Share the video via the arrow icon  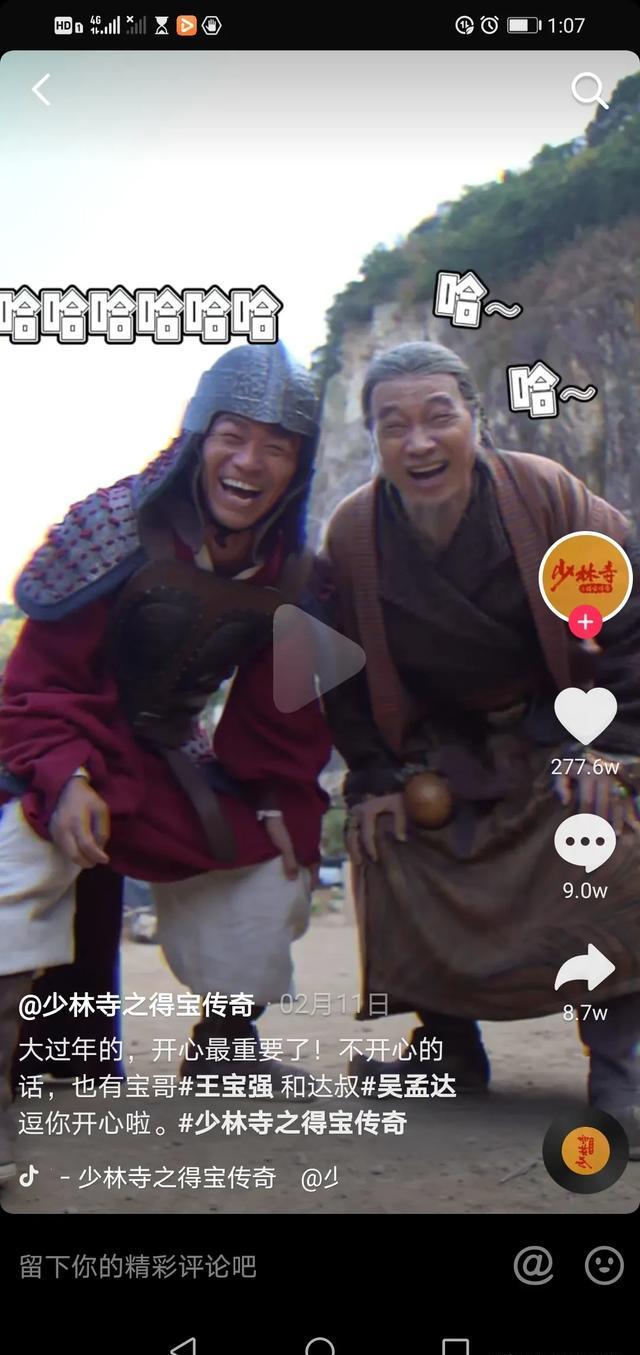point(585,968)
